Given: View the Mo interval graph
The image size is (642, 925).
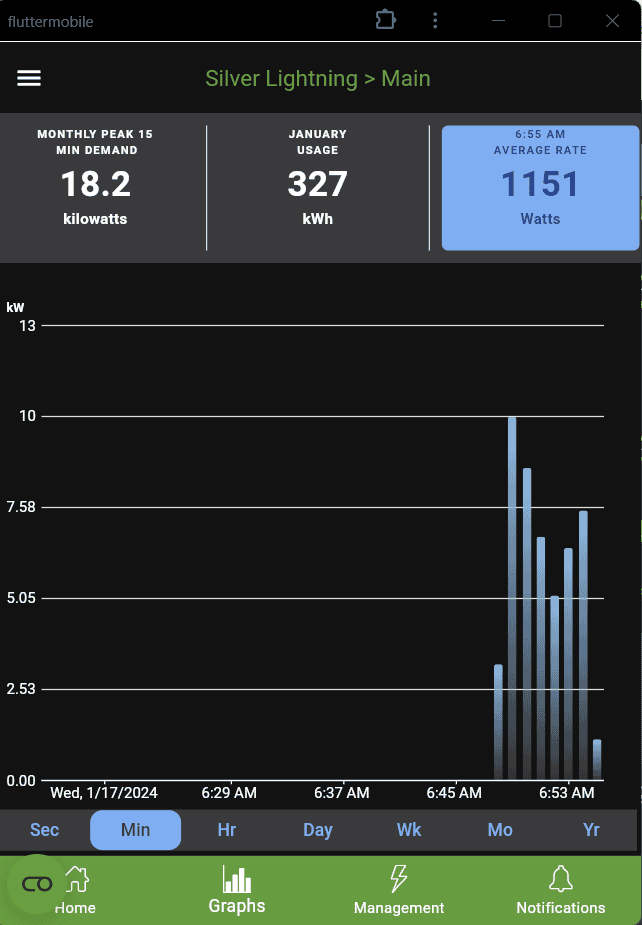Looking at the screenshot, I should point(500,830).
